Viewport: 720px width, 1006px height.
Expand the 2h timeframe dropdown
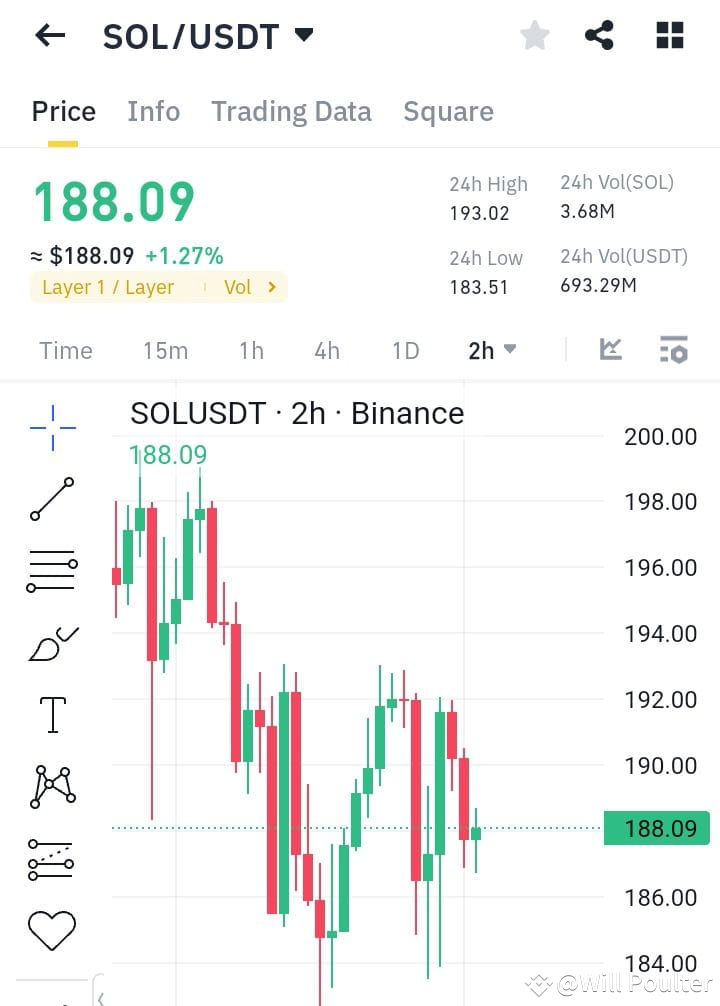(491, 350)
